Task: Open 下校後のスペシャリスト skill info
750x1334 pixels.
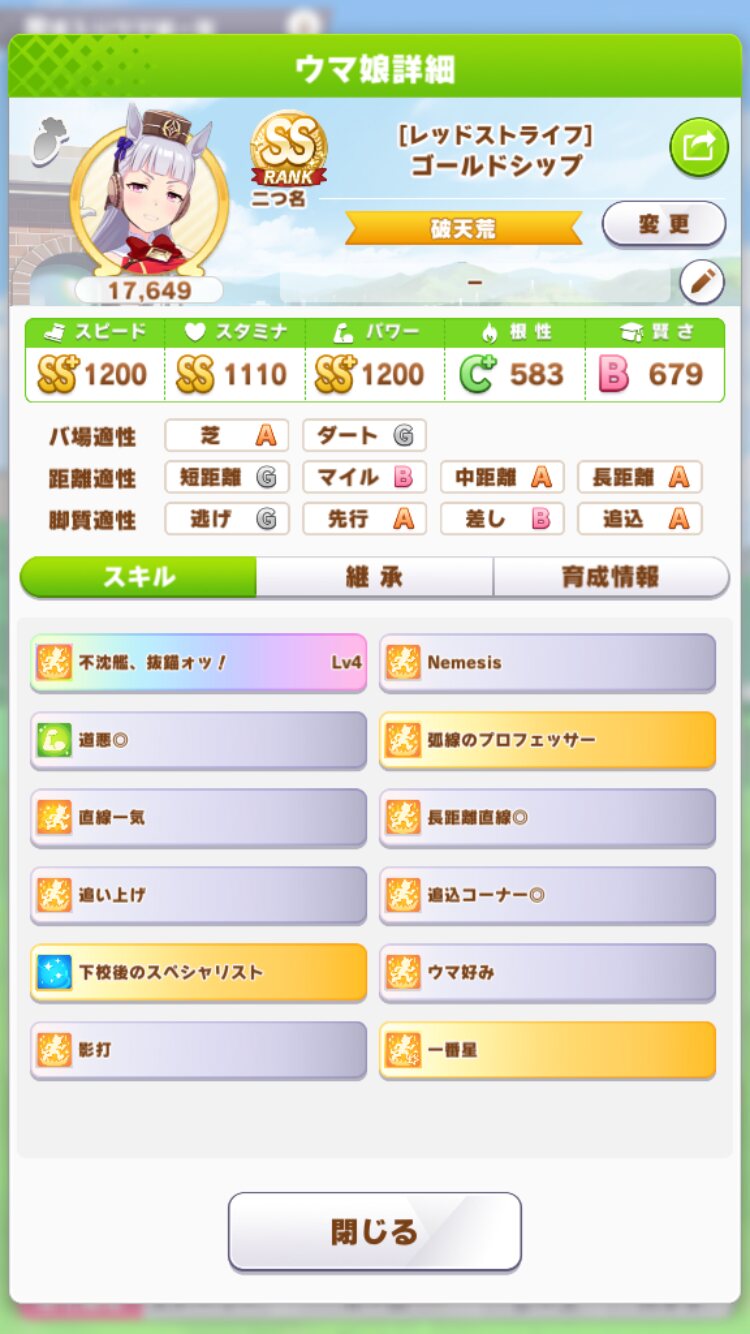Action: tap(198, 972)
